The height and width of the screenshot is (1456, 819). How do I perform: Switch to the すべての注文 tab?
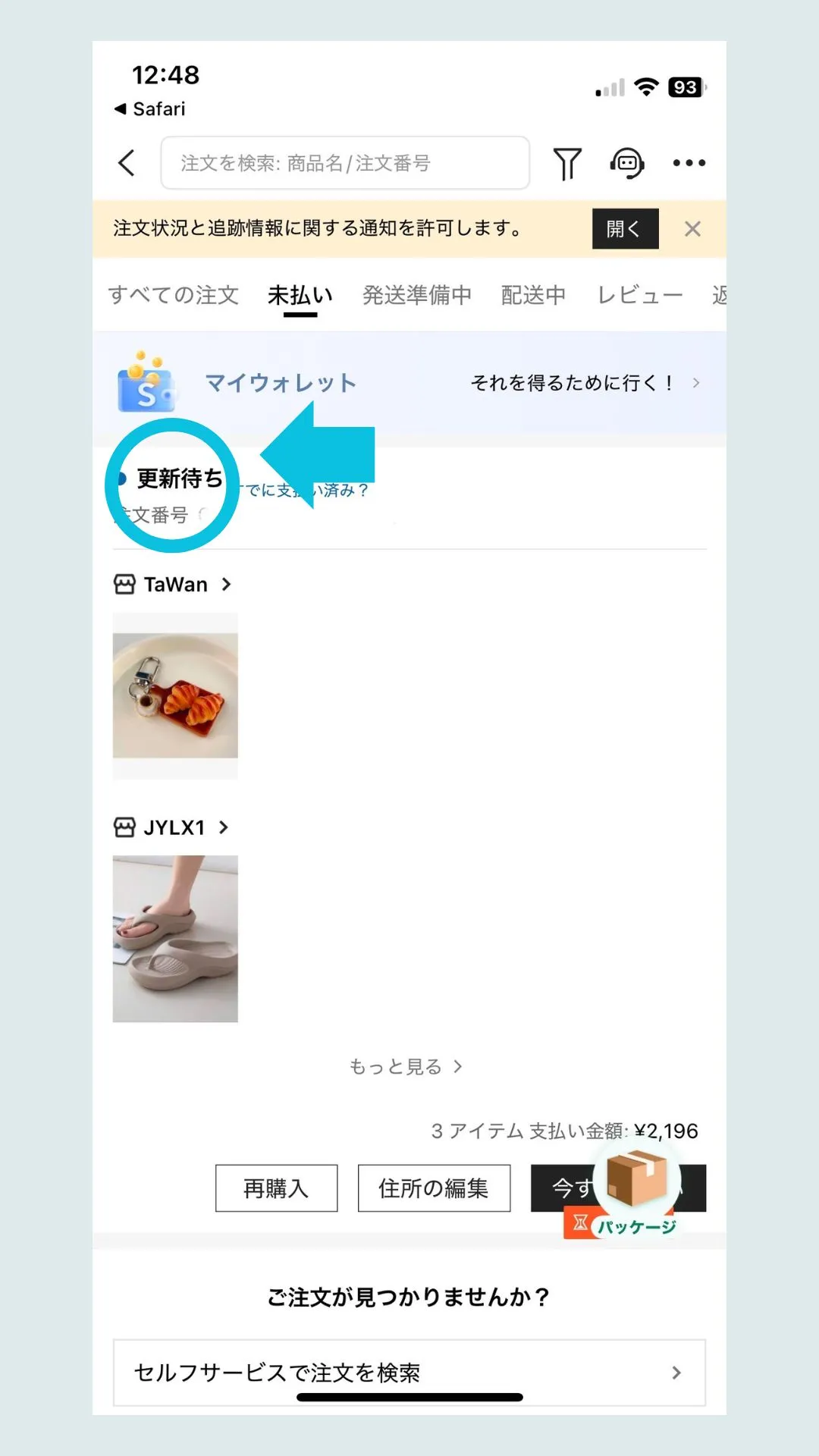pyautogui.click(x=174, y=295)
